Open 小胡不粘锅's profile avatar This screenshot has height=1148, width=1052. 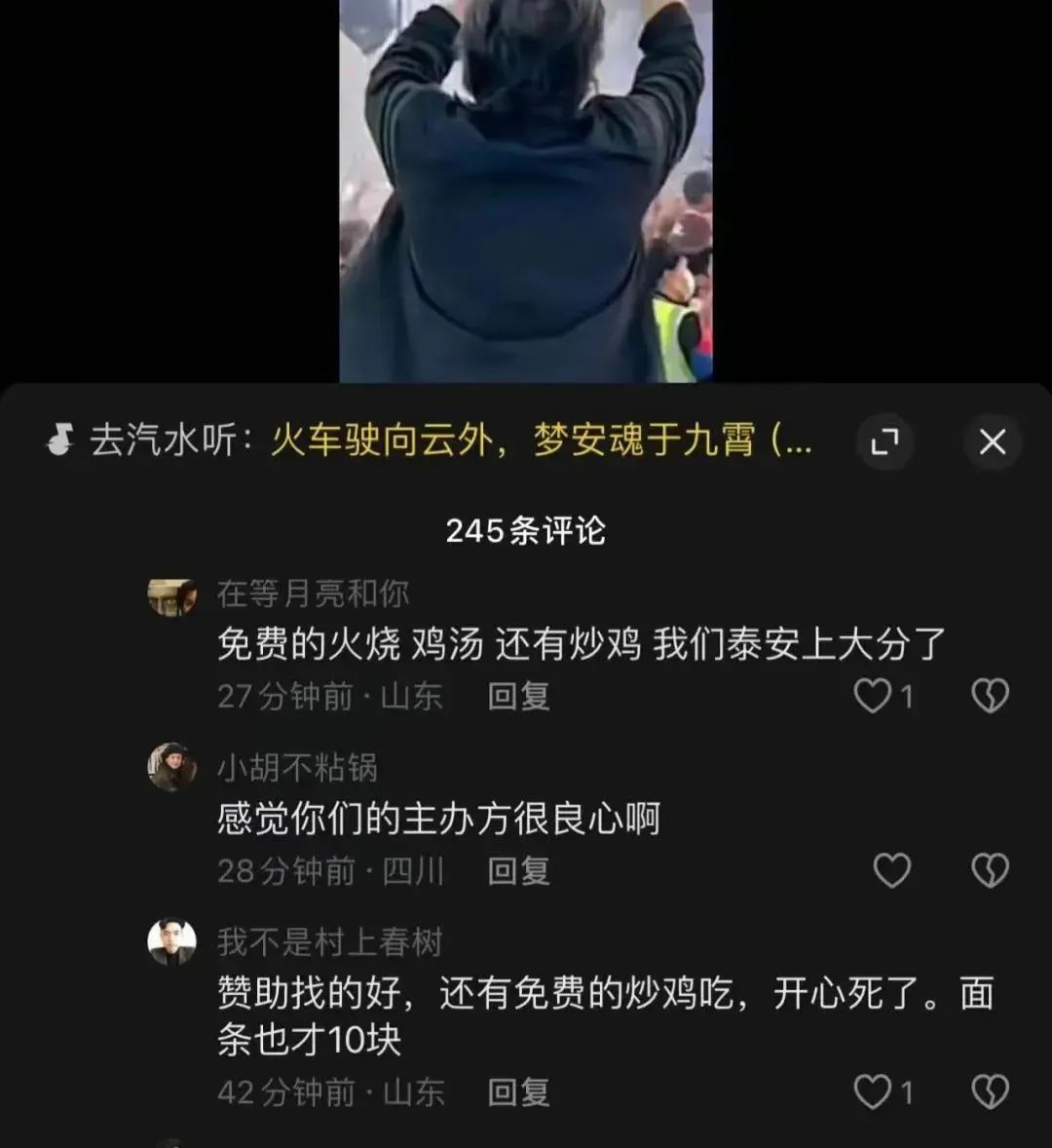(172, 767)
